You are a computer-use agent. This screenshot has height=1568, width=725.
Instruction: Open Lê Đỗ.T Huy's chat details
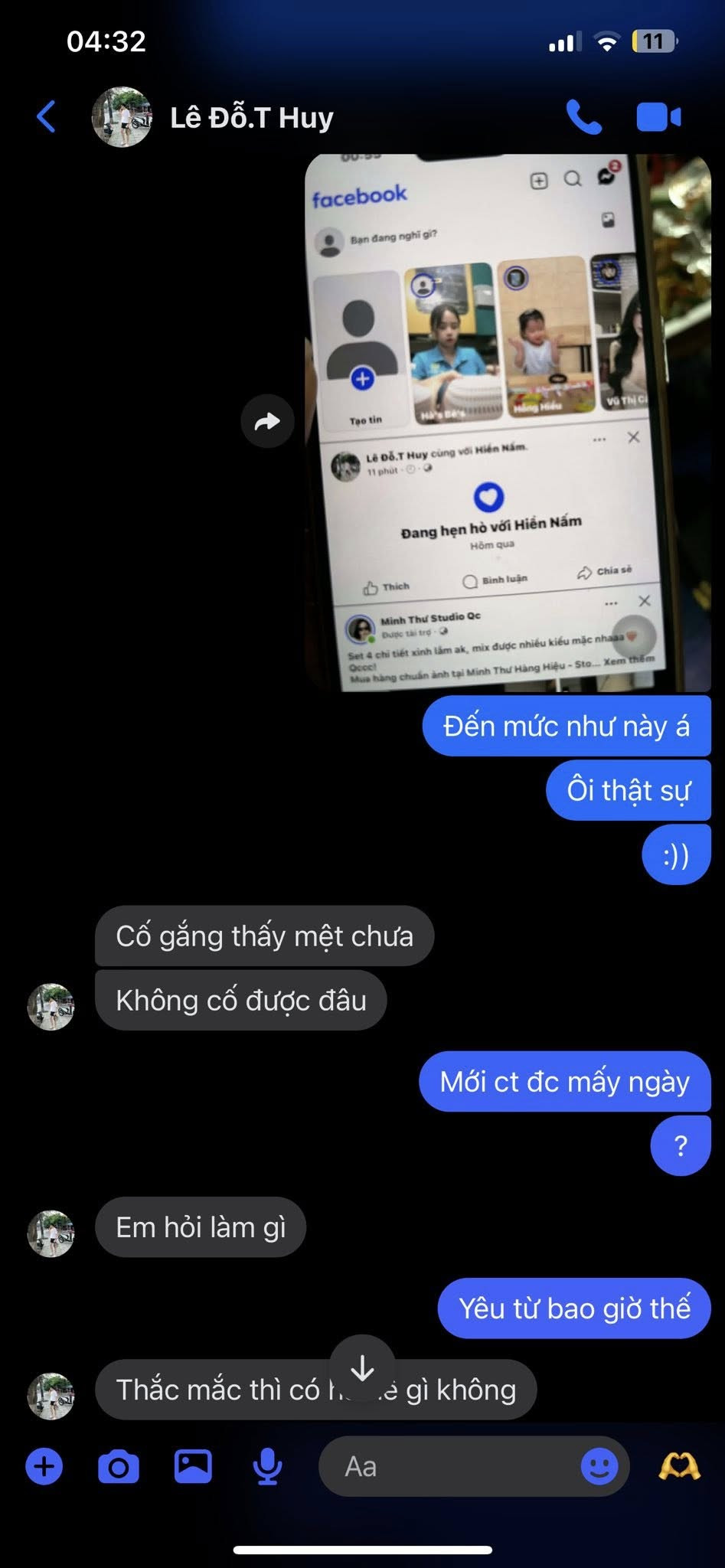(x=251, y=117)
